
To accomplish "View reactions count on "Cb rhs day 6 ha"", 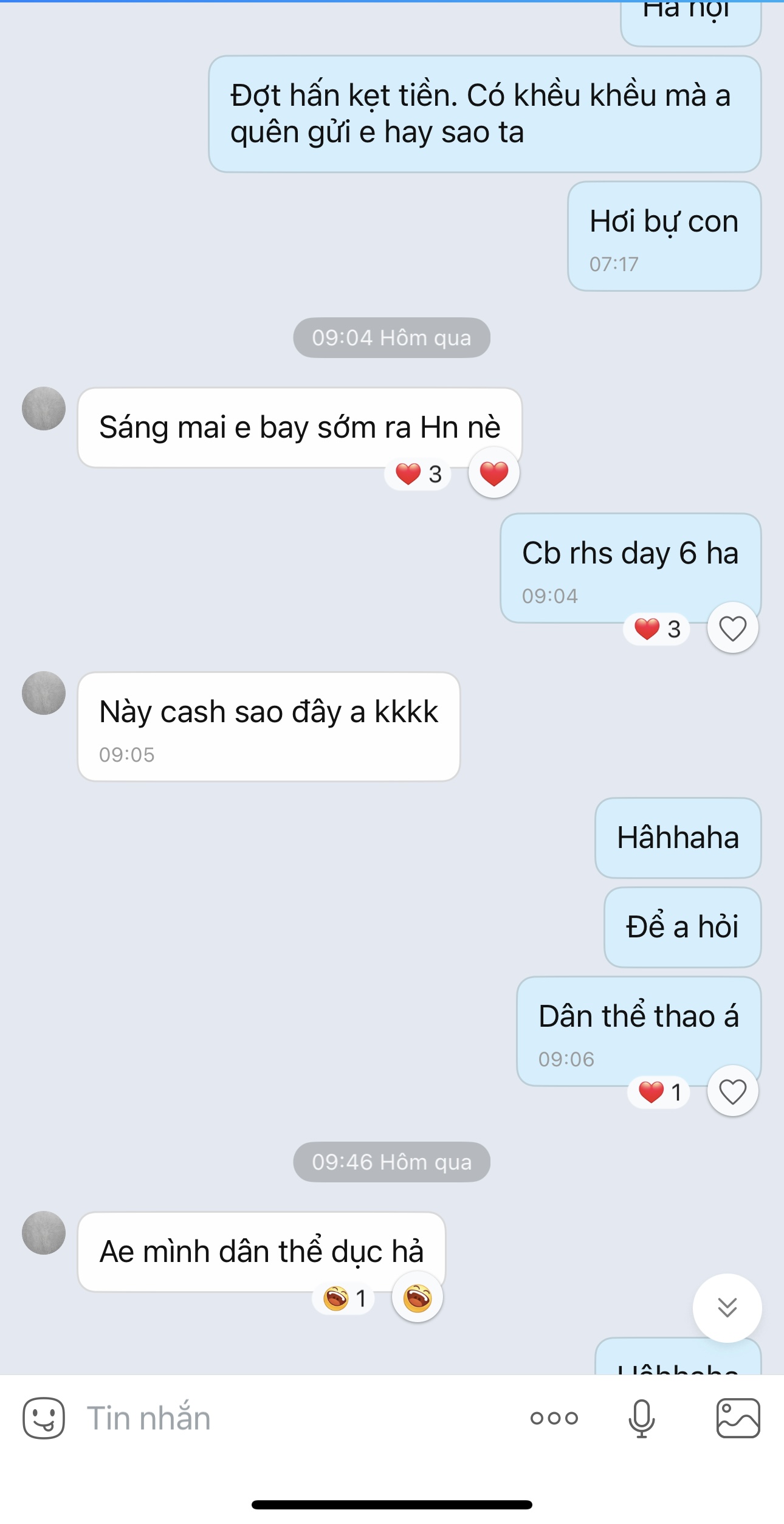I will click(657, 629).
